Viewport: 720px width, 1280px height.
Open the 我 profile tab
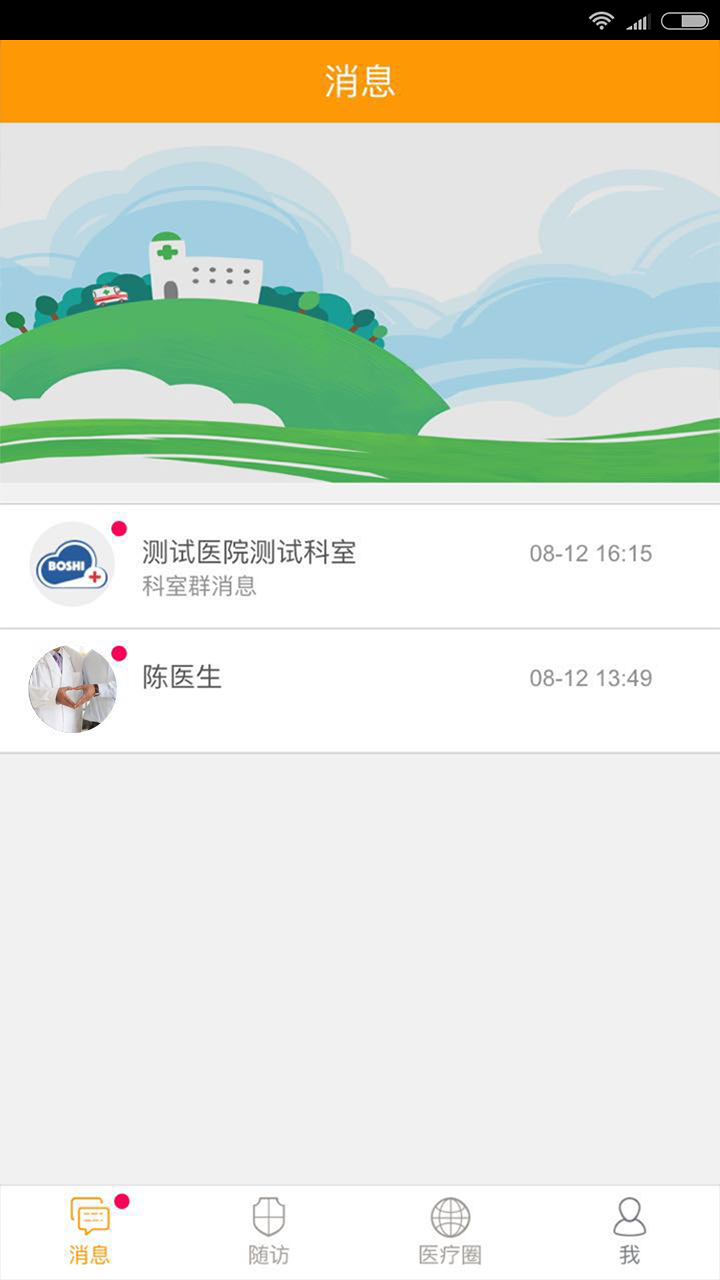tap(629, 1232)
